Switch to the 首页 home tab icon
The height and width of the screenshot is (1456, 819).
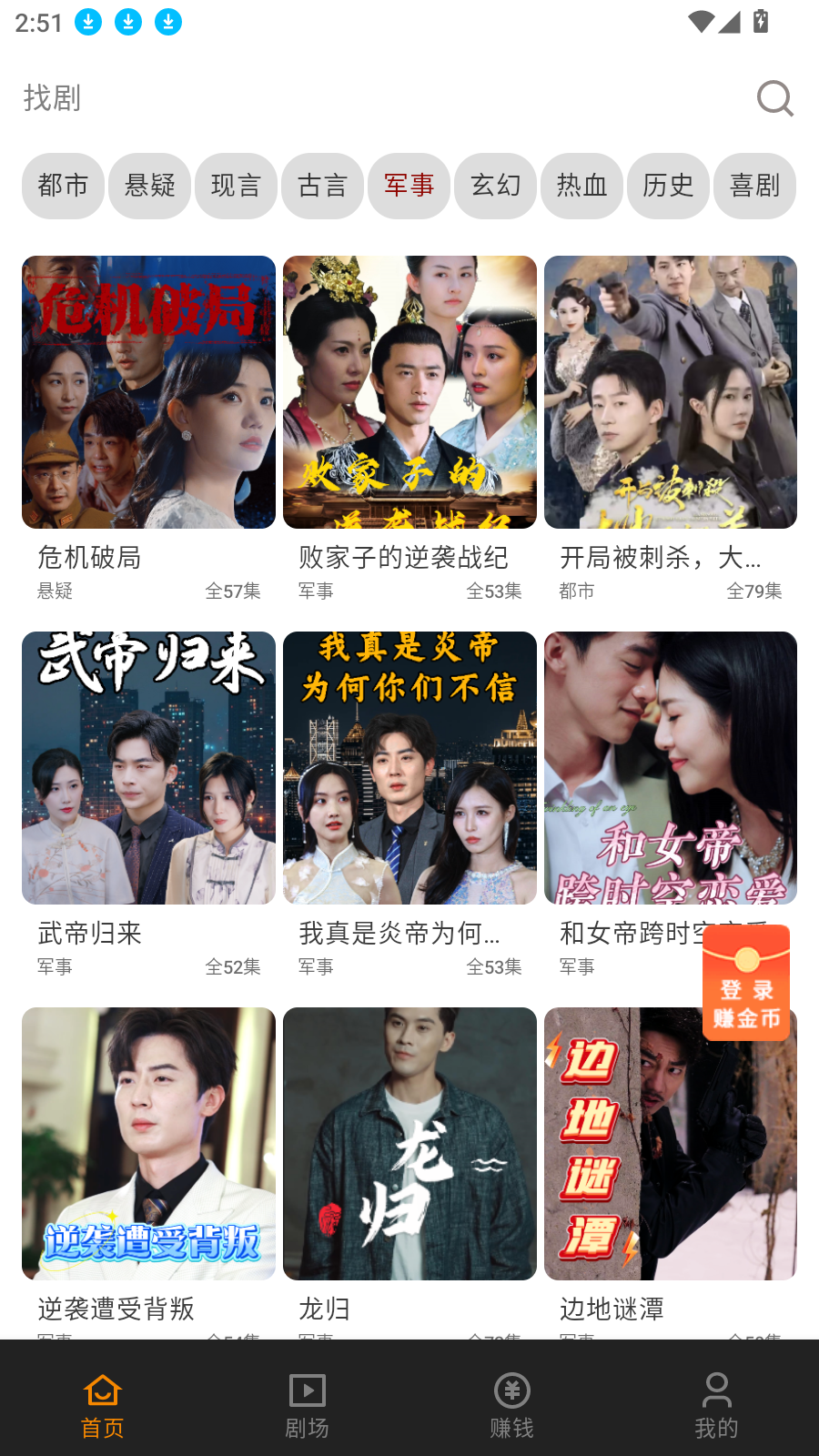pos(102,1390)
